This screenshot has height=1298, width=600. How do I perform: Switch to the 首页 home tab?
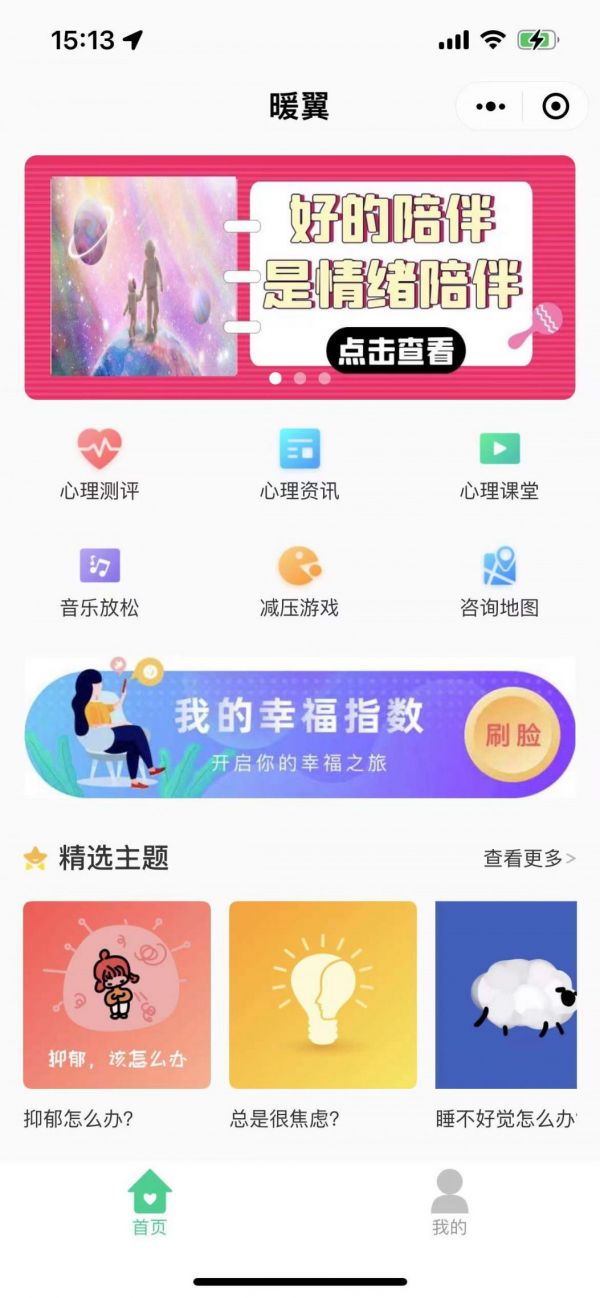click(x=150, y=1204)
